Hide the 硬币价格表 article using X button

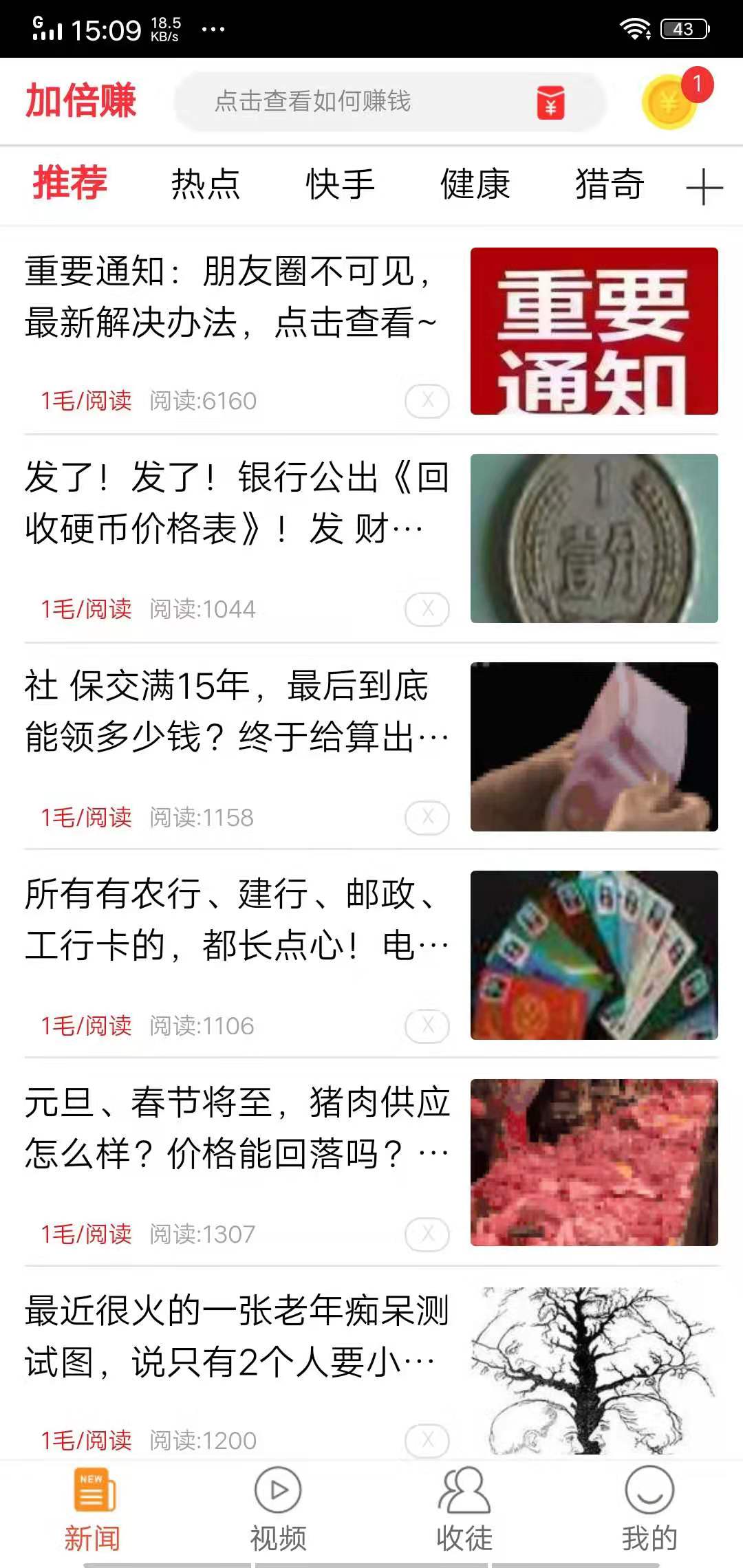(427, 608)
